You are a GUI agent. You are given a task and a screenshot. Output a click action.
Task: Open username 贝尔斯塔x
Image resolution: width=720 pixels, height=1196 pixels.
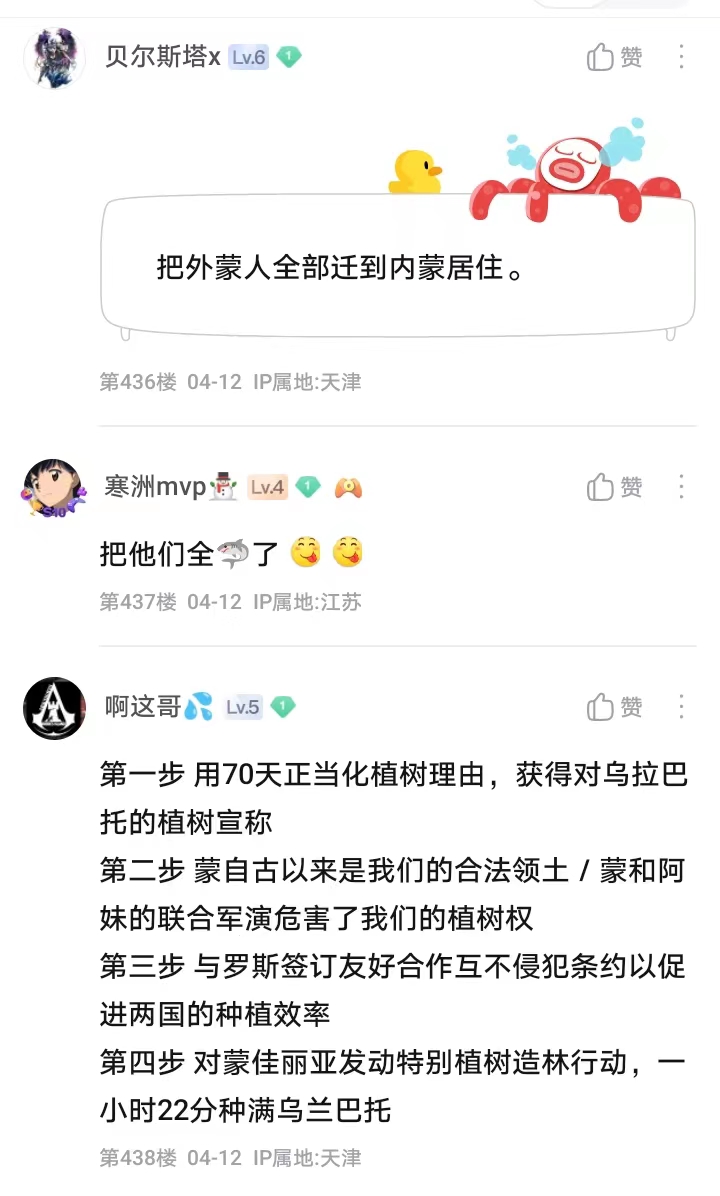pyautogui.click(x=162, y=57)
